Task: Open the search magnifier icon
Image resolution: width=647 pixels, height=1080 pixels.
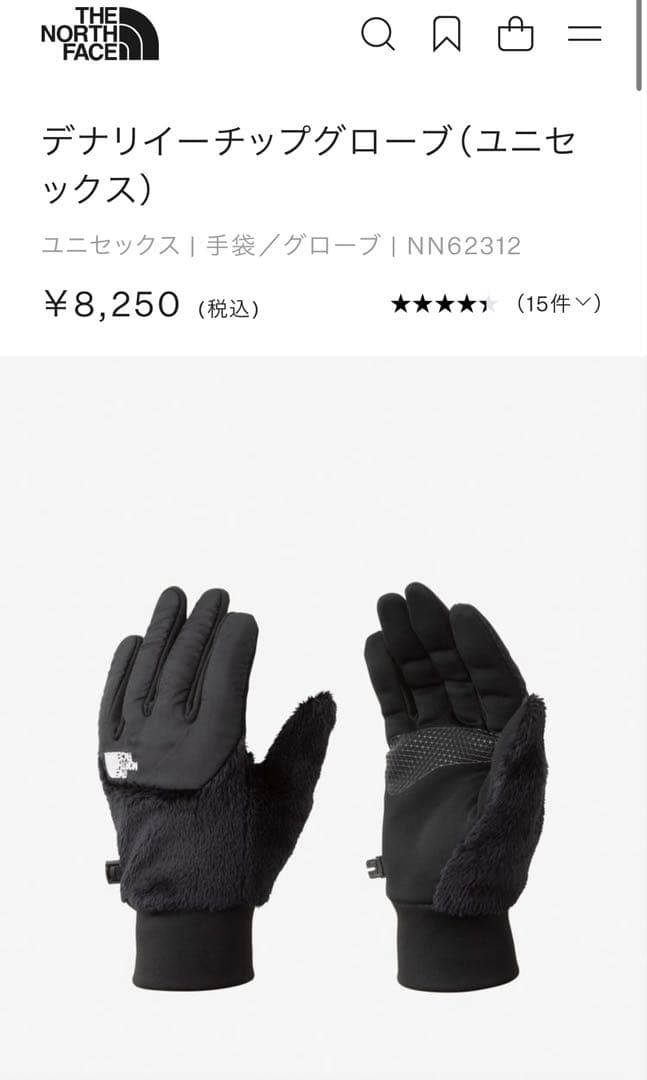Action: pos(377,35)
